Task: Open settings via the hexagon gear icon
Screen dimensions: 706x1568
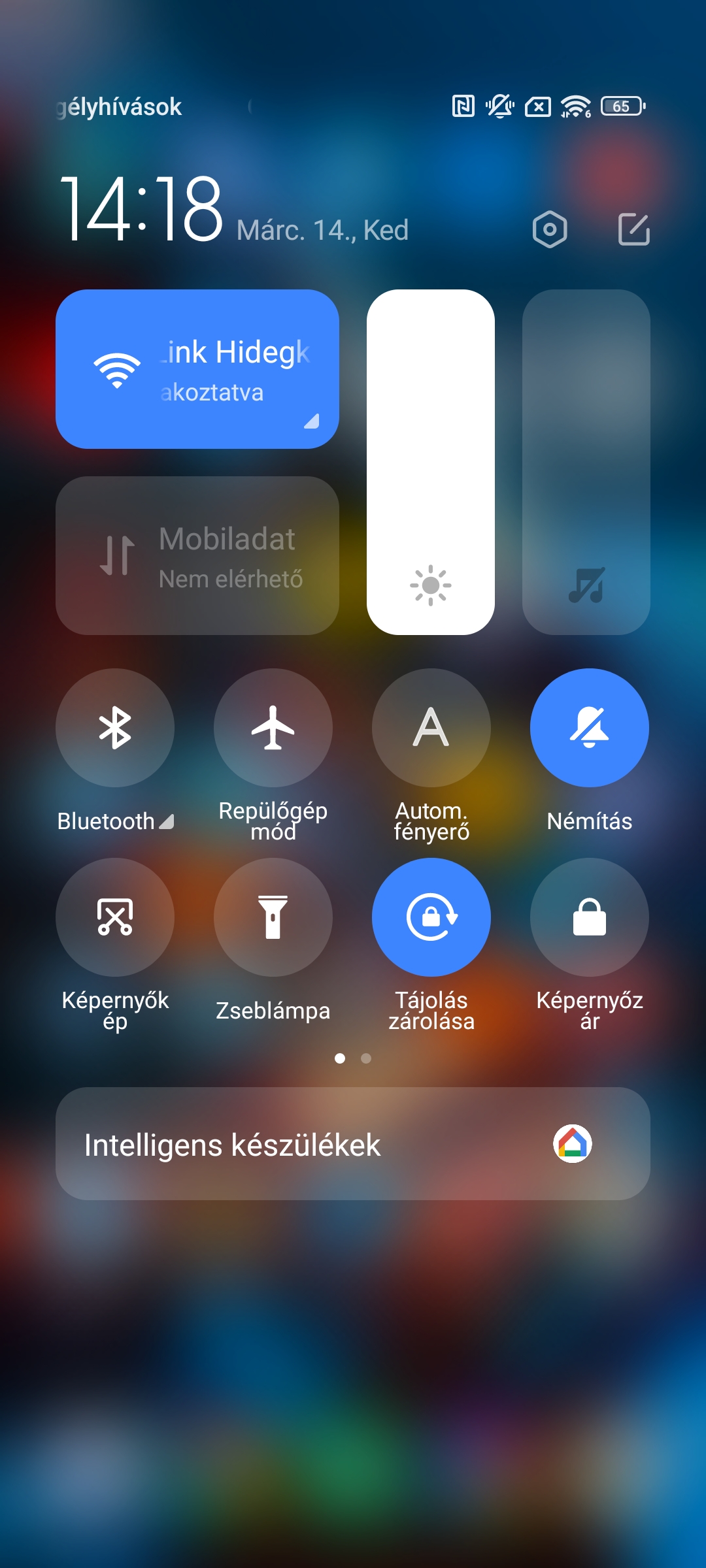Action: click(x=550, y=229)
